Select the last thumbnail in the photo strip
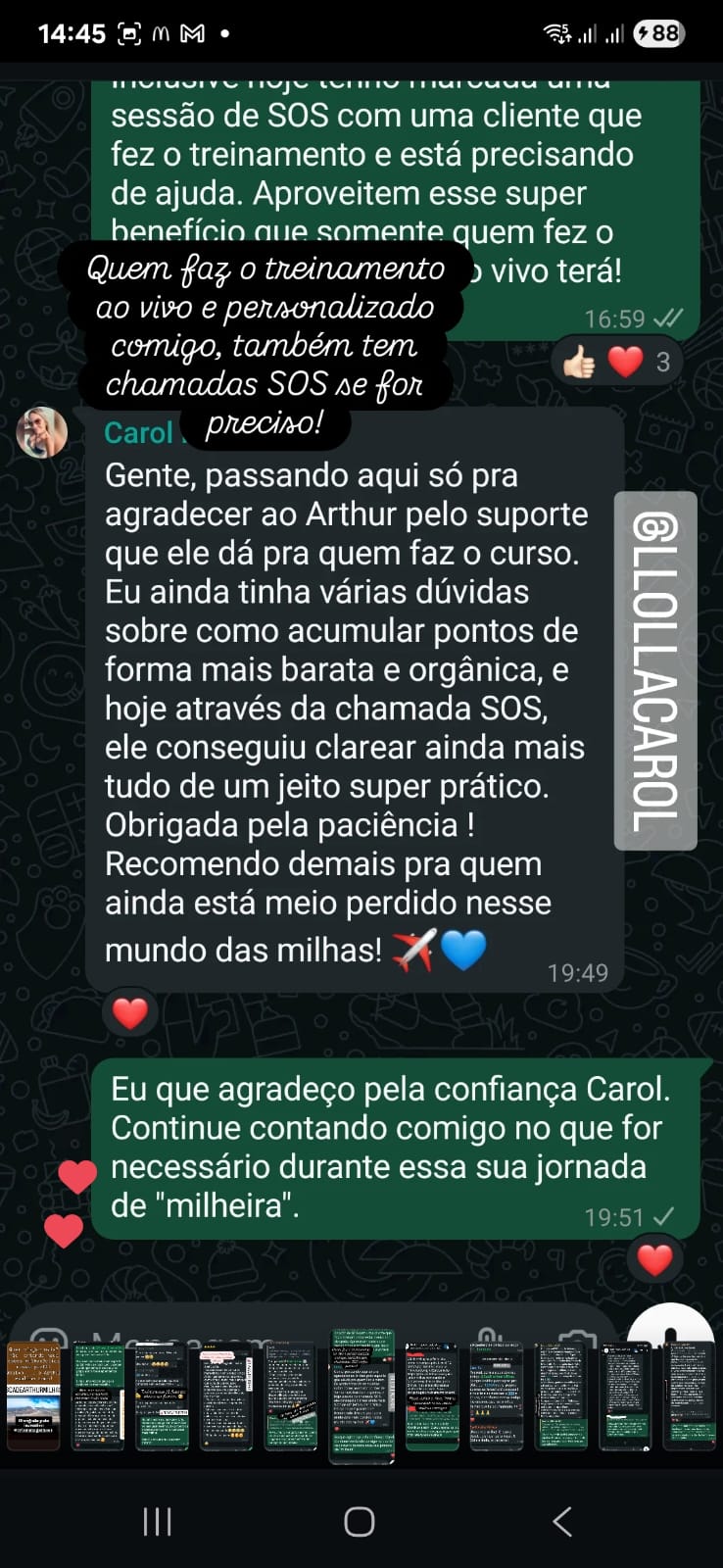The width and height of the screenshot is (723, 1568). pyautogui.click(x=691, y=1396)
